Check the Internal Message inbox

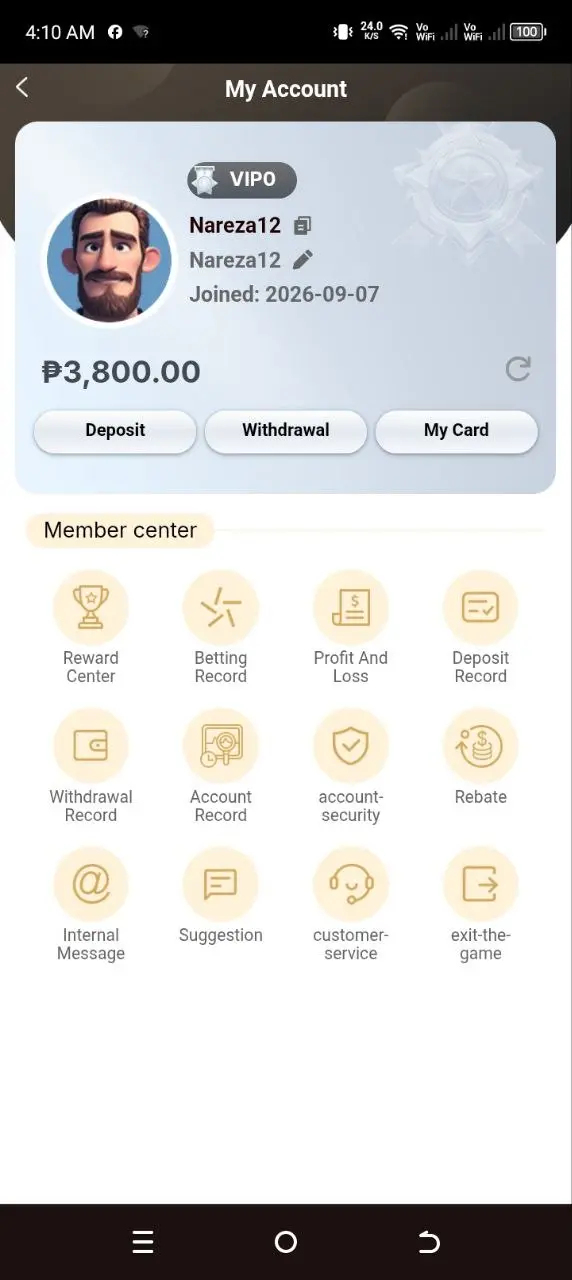(x=91, y=904)
